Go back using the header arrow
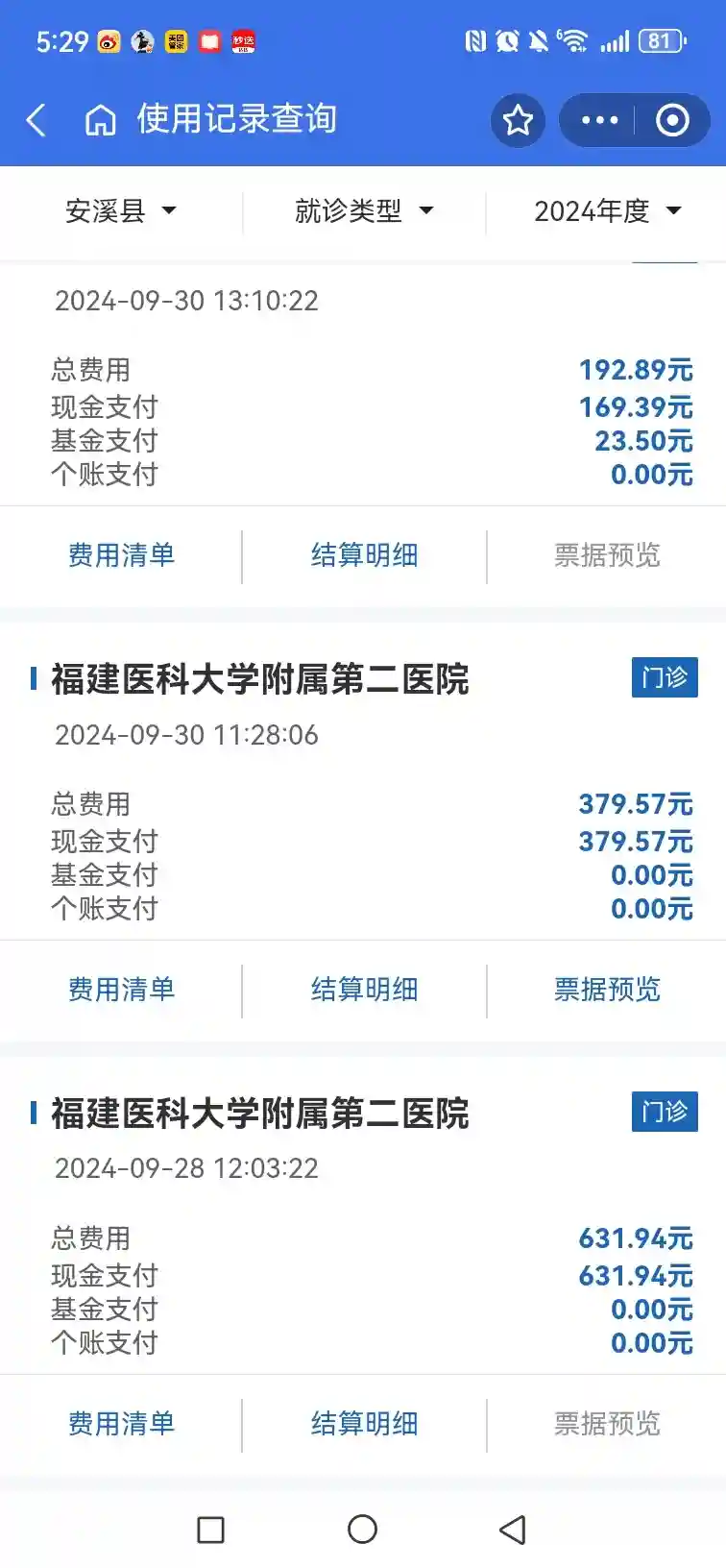Screen dimensions: 726x1568 36,120
